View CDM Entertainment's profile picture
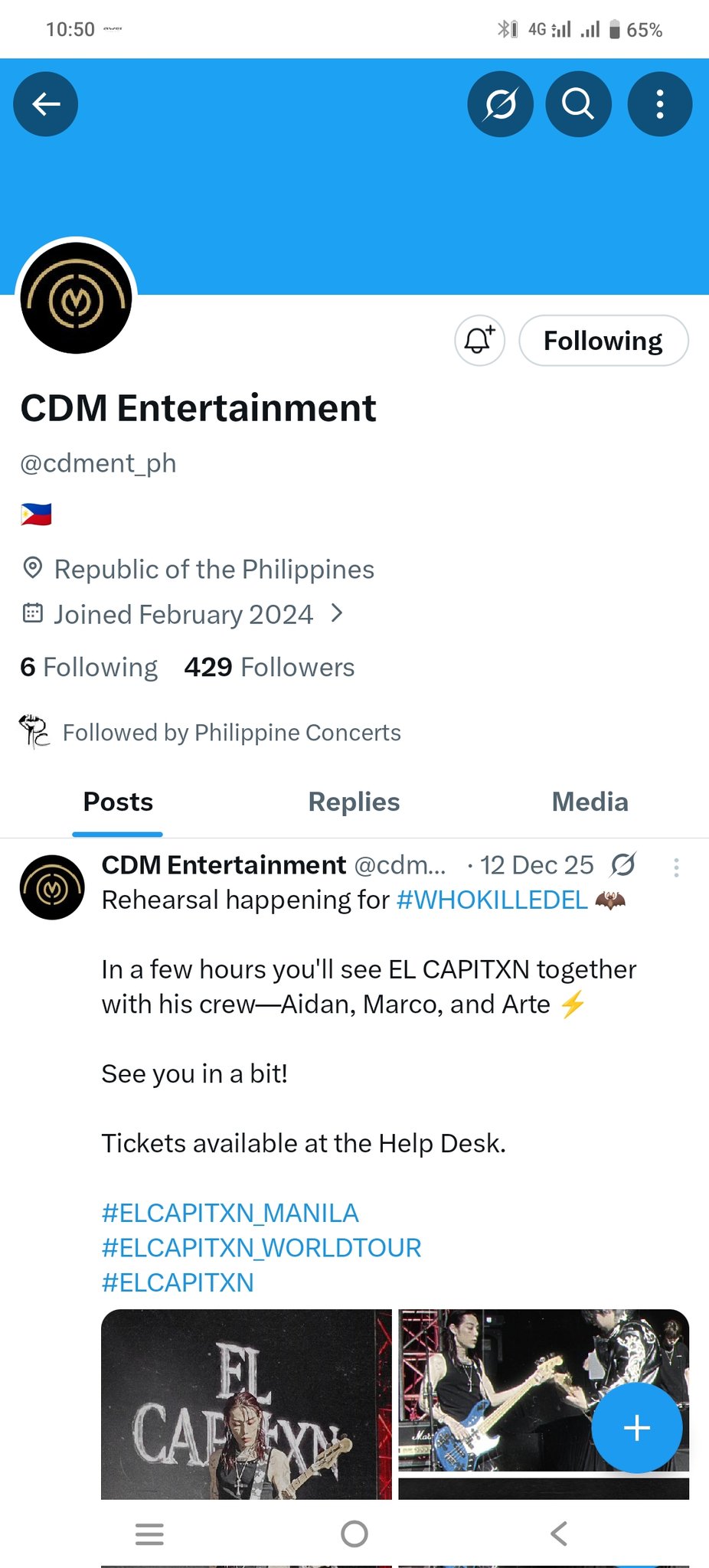709x1568 pixels. [77, 298]
